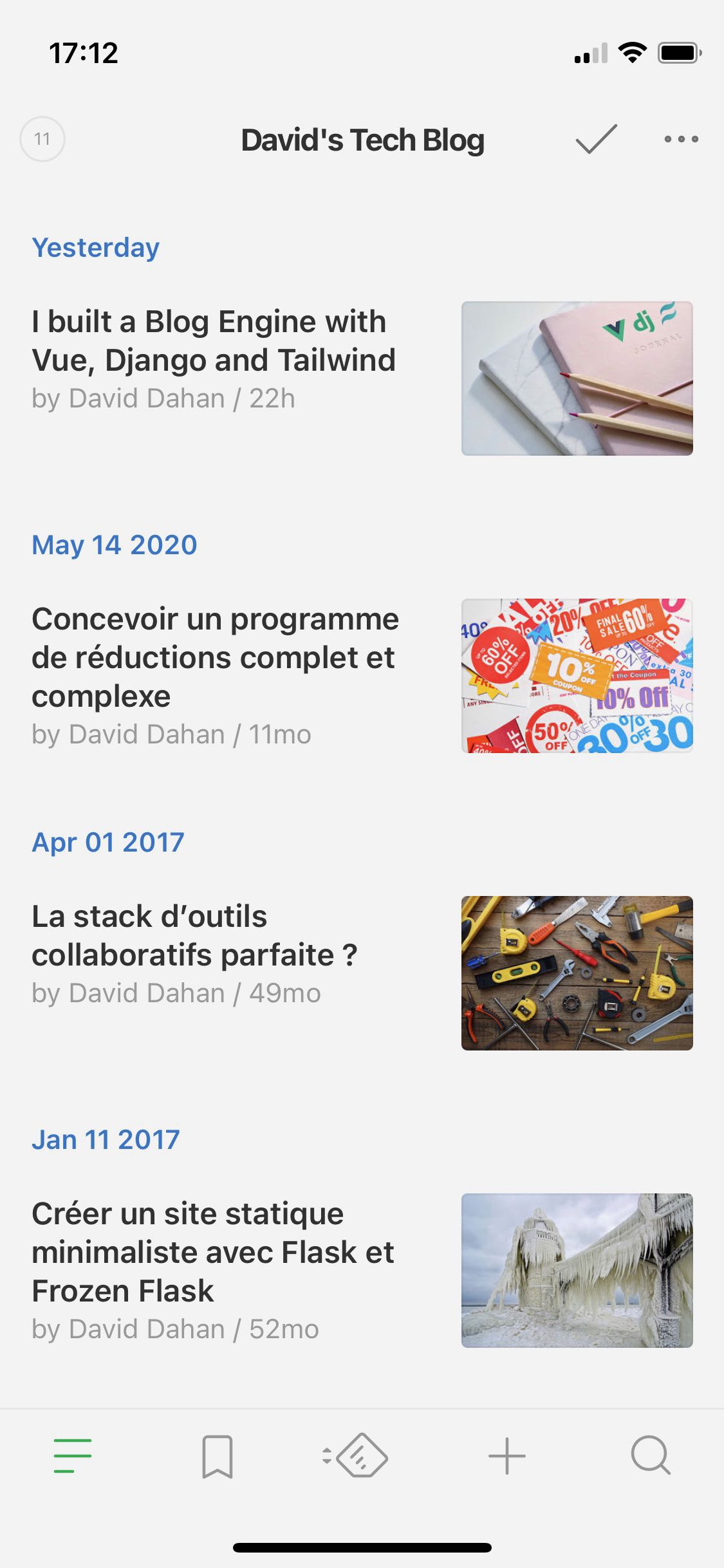Tap the unread count badge showing 11
This screenshot has width=724, height=1568.
coord(42,140)
